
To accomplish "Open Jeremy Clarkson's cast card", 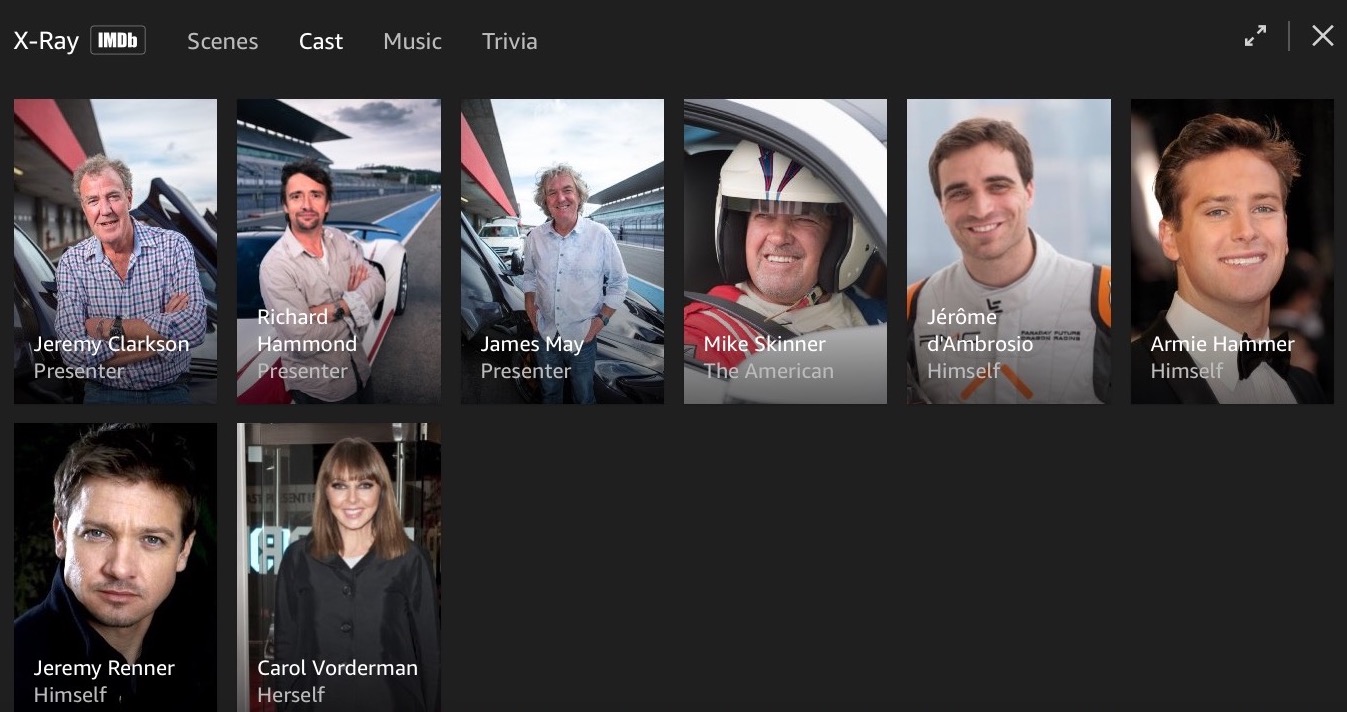I will tap(115, 251).
